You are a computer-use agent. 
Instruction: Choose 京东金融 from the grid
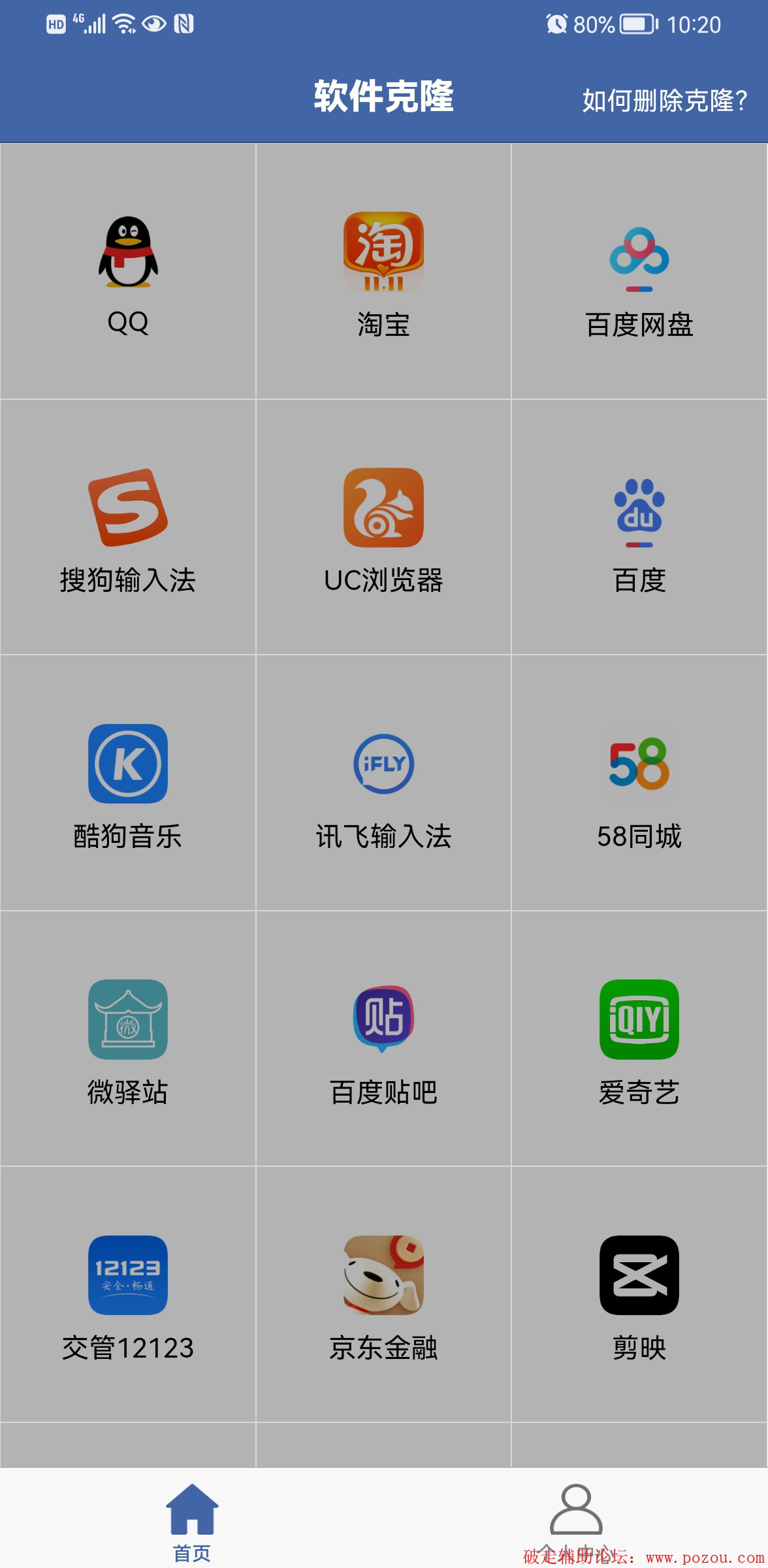[384, 1295]
